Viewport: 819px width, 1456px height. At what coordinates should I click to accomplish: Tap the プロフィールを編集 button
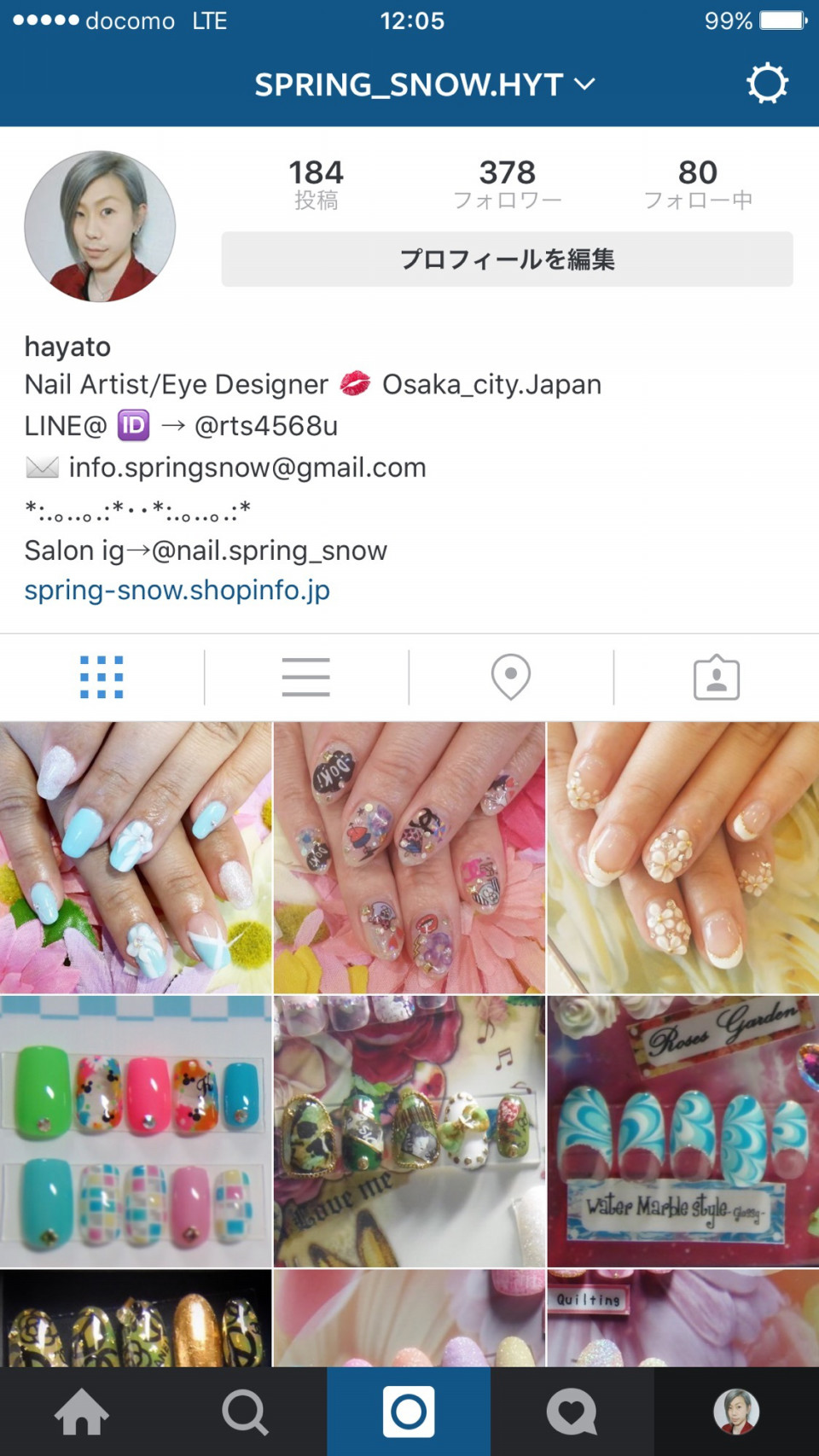507,259
